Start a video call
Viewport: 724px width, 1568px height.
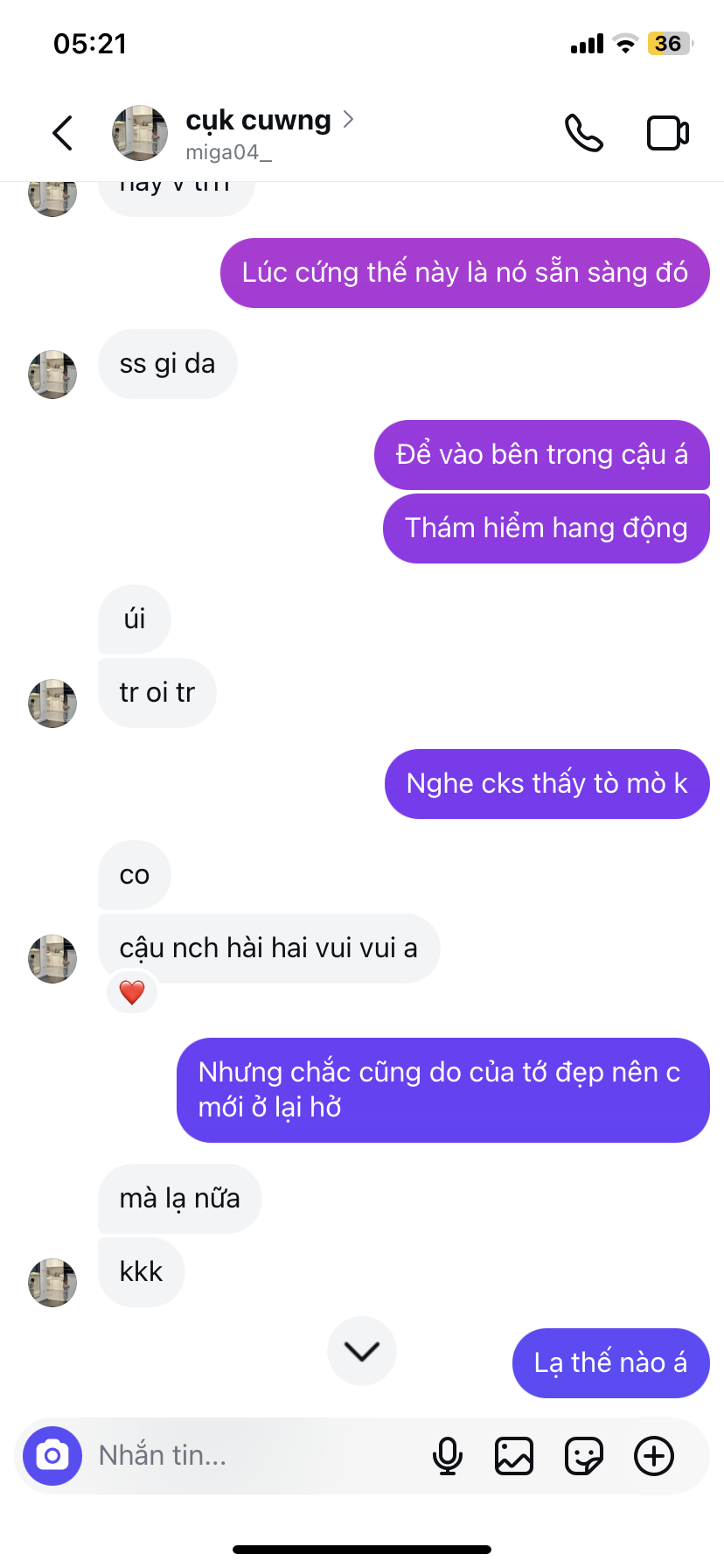[668, 133]
